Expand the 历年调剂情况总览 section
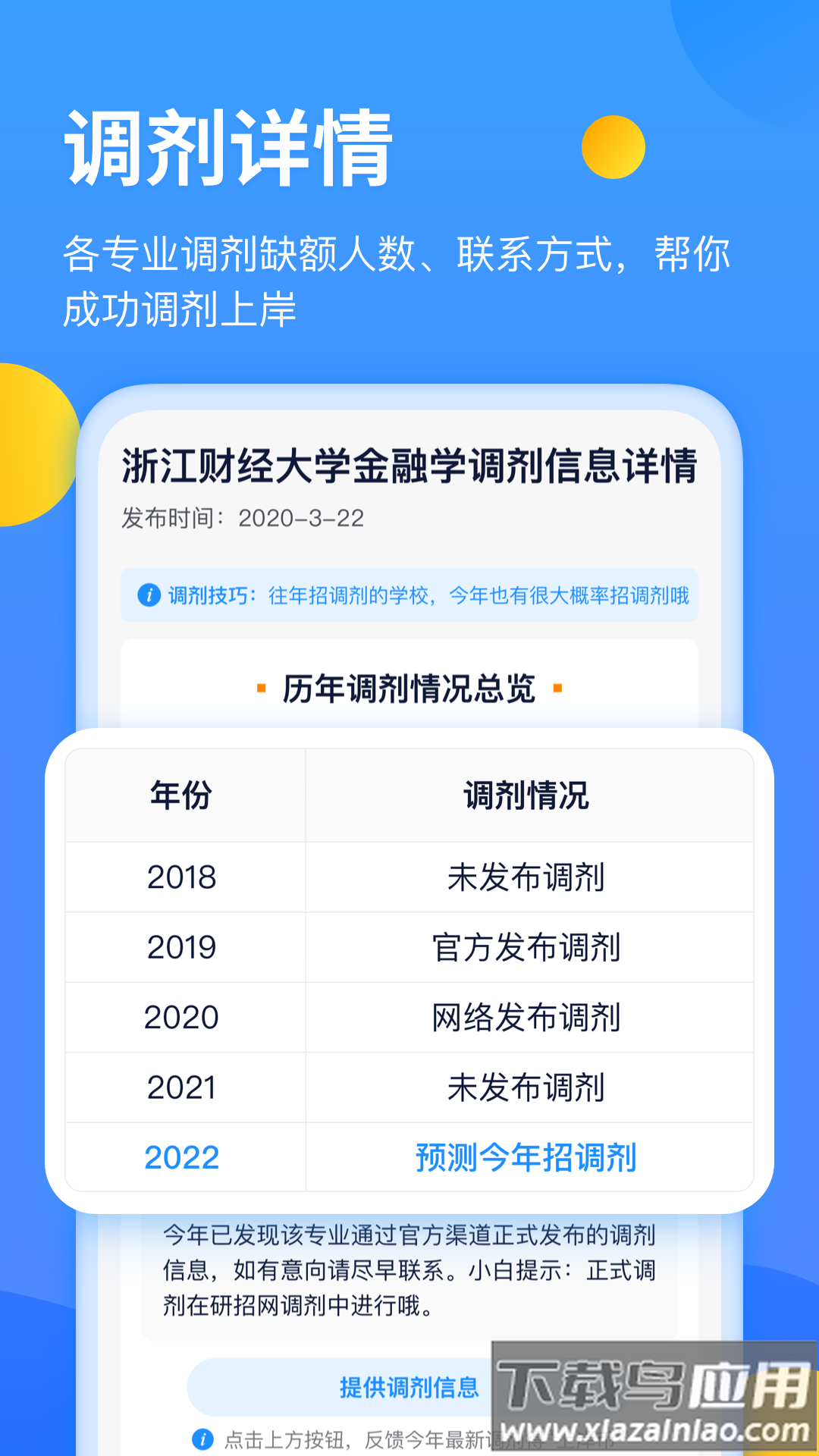Image resolution: width=819 pixels, height=1456 pixels. point(409,689)
